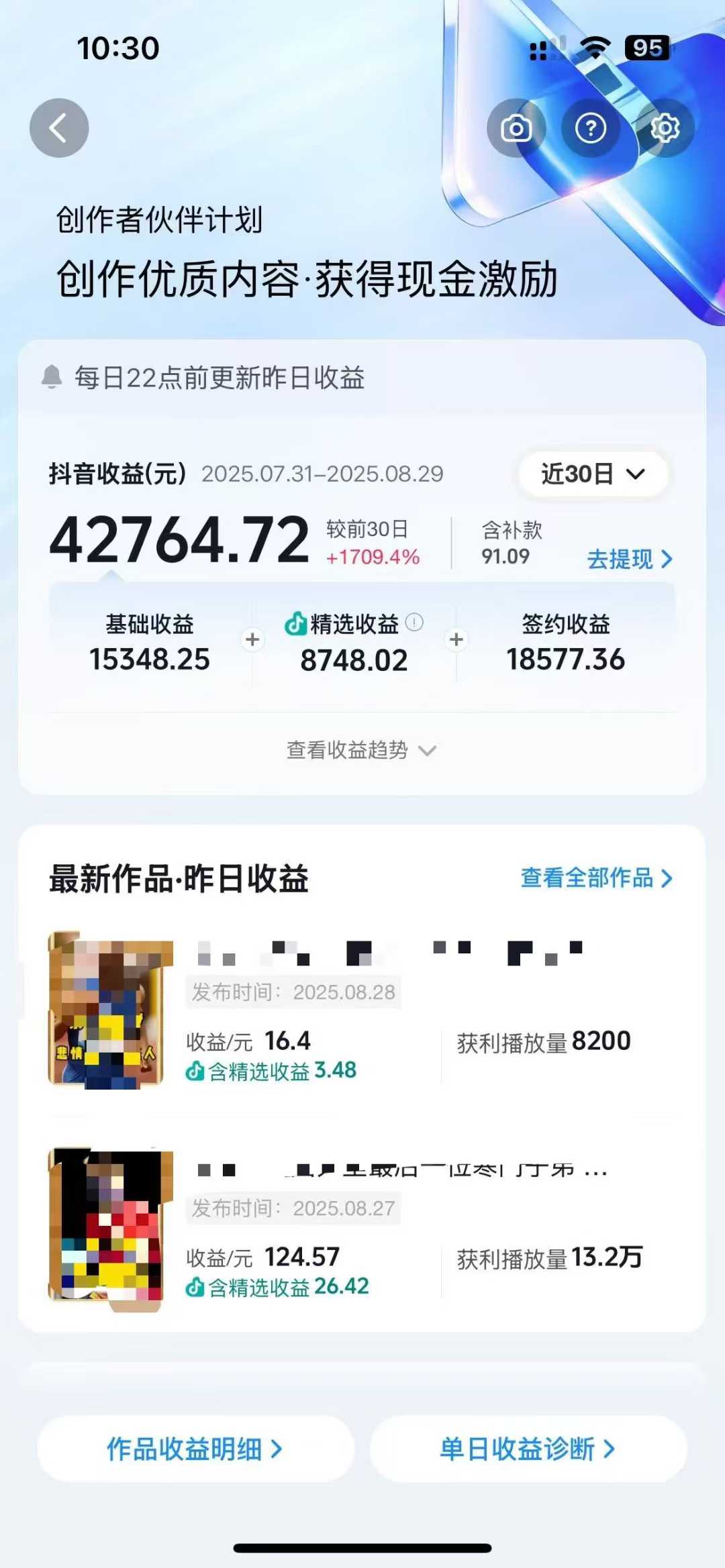Open the video published 2025.08.27

point(362,1226)
